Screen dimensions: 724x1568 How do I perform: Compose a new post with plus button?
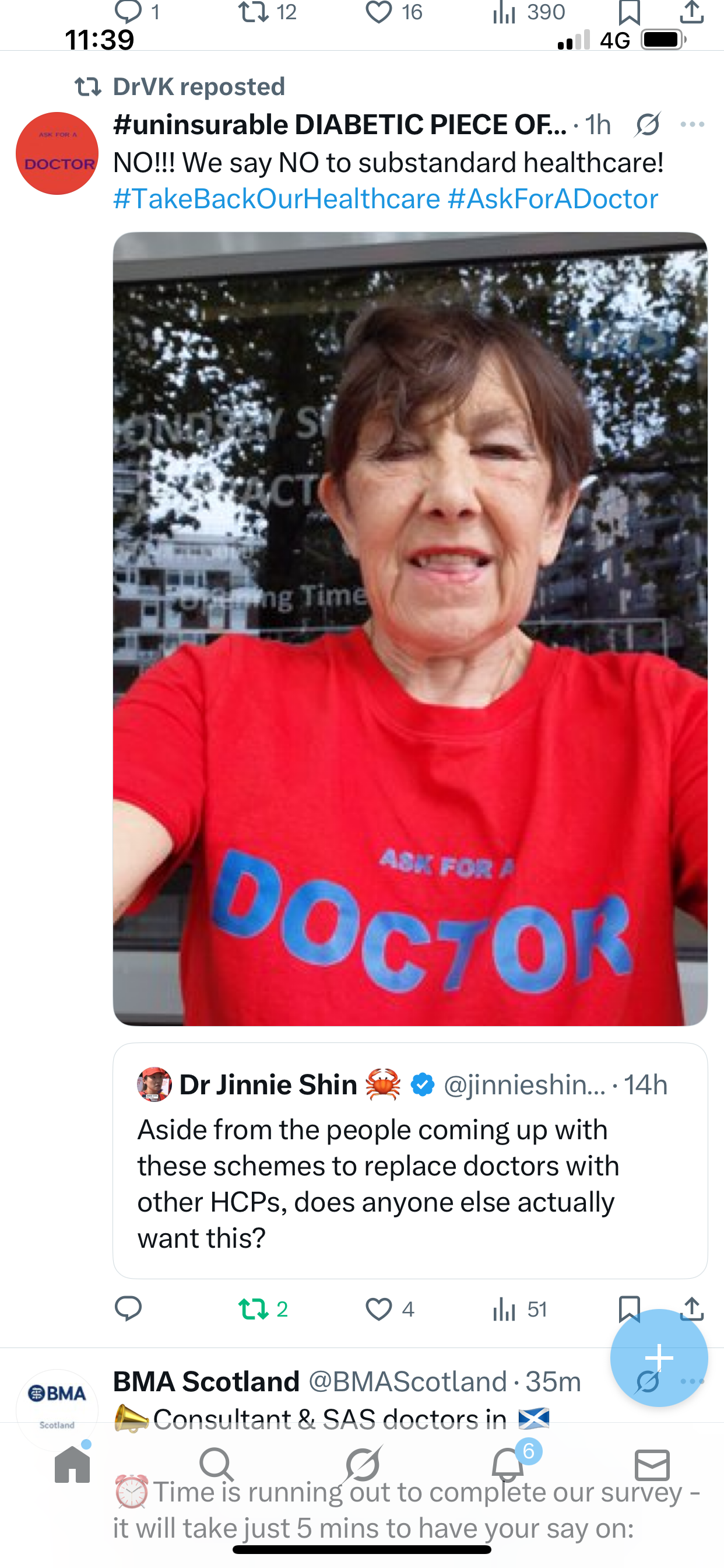(659, 1357)
